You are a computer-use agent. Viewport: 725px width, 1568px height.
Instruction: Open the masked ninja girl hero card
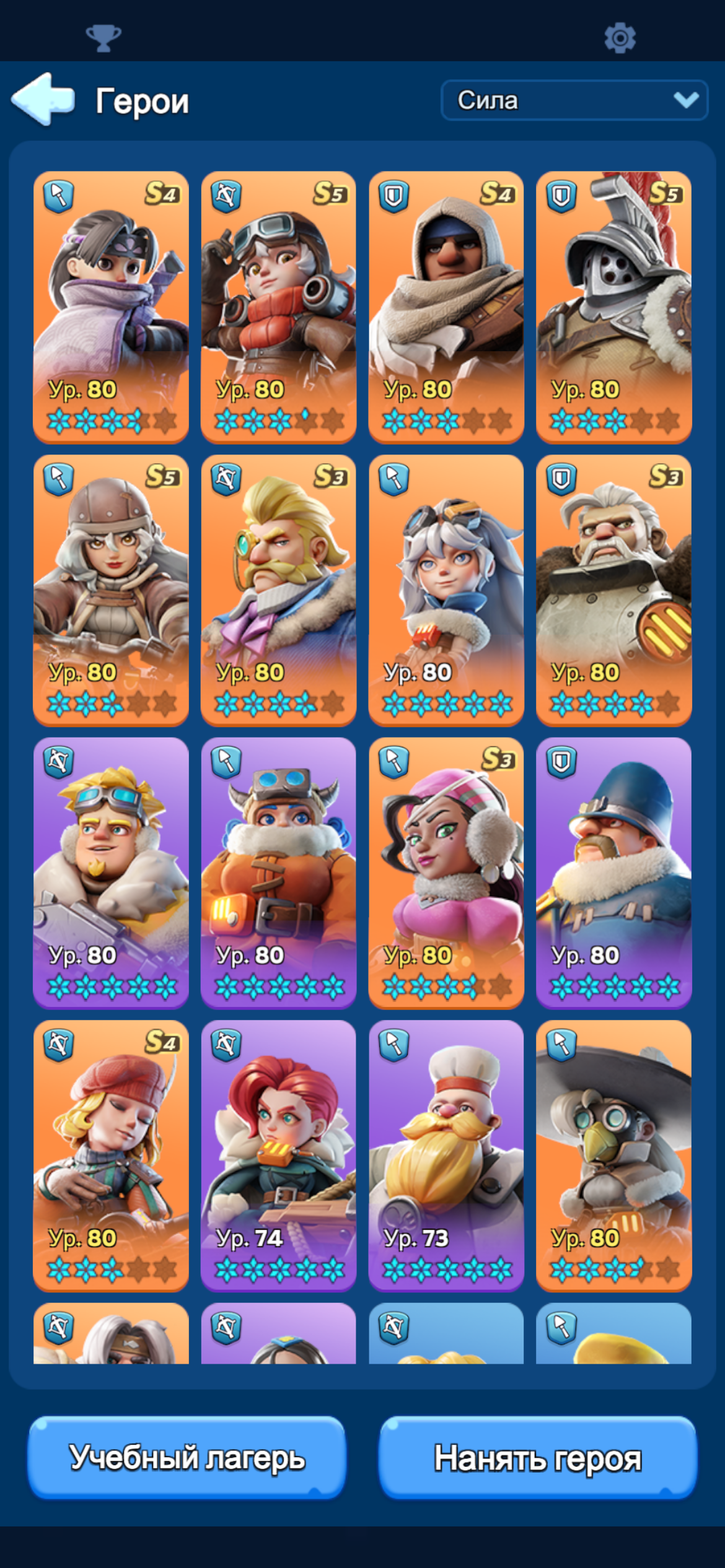111,307
